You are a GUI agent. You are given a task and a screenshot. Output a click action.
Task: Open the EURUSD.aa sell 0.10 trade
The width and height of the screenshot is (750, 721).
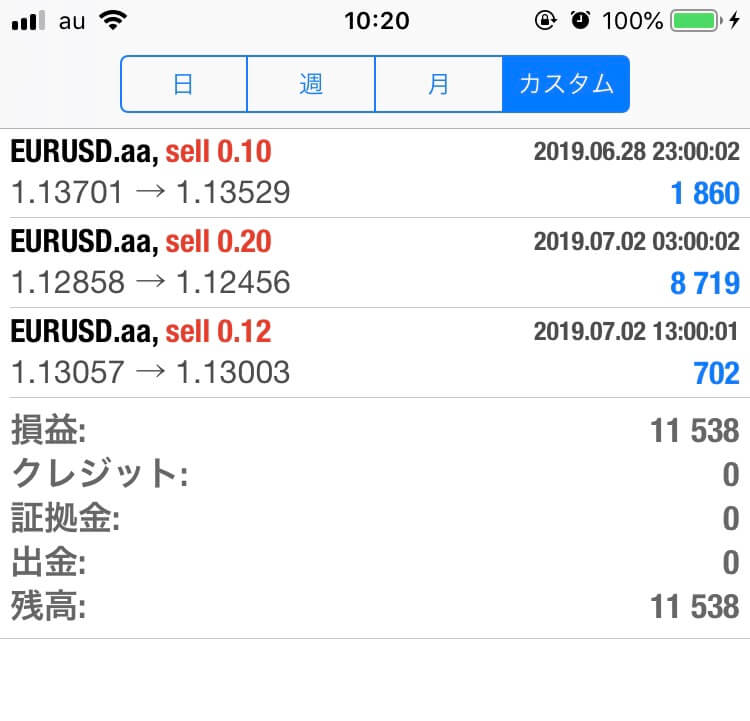375,173
